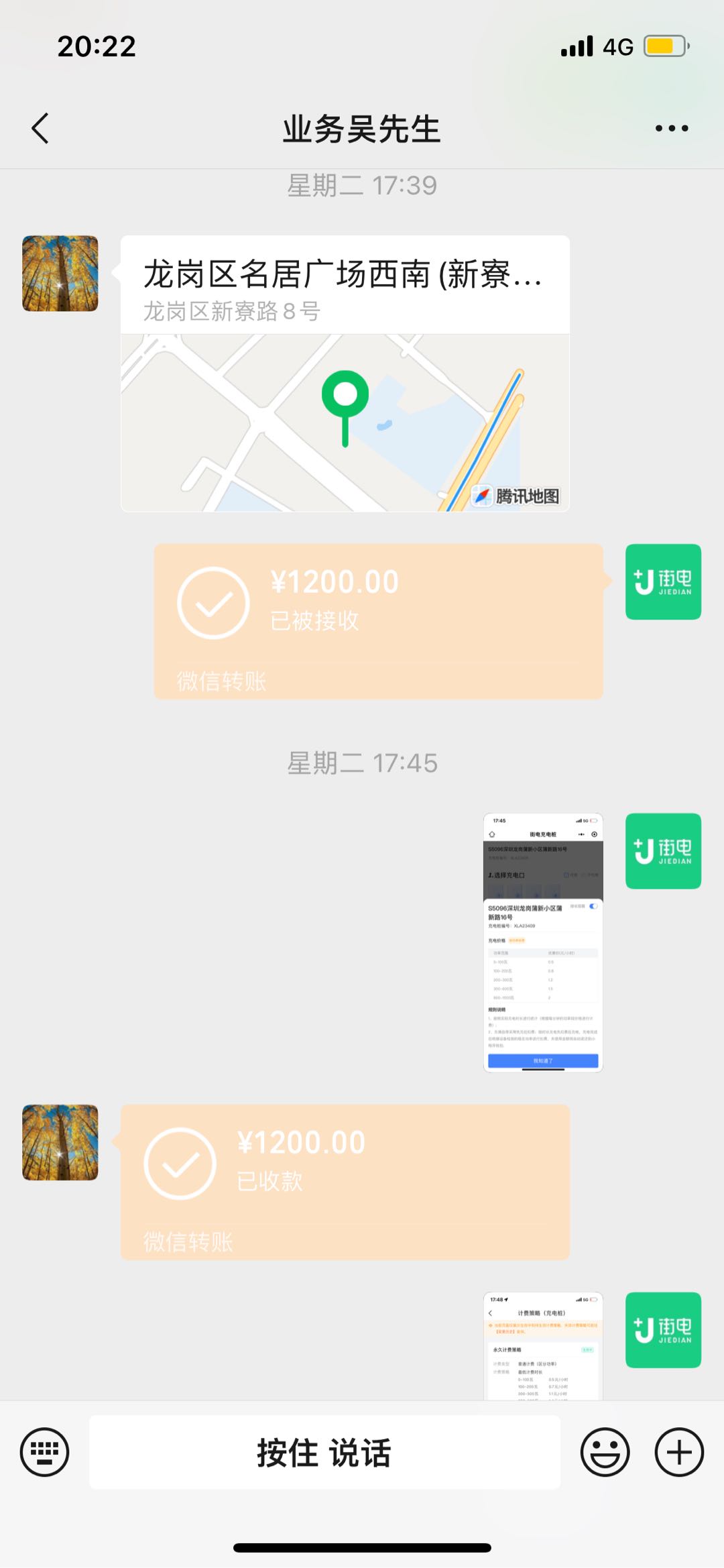Open the chat info overflow menu
The height and width of the screenshot is (1568, 724).
point(671,128)
